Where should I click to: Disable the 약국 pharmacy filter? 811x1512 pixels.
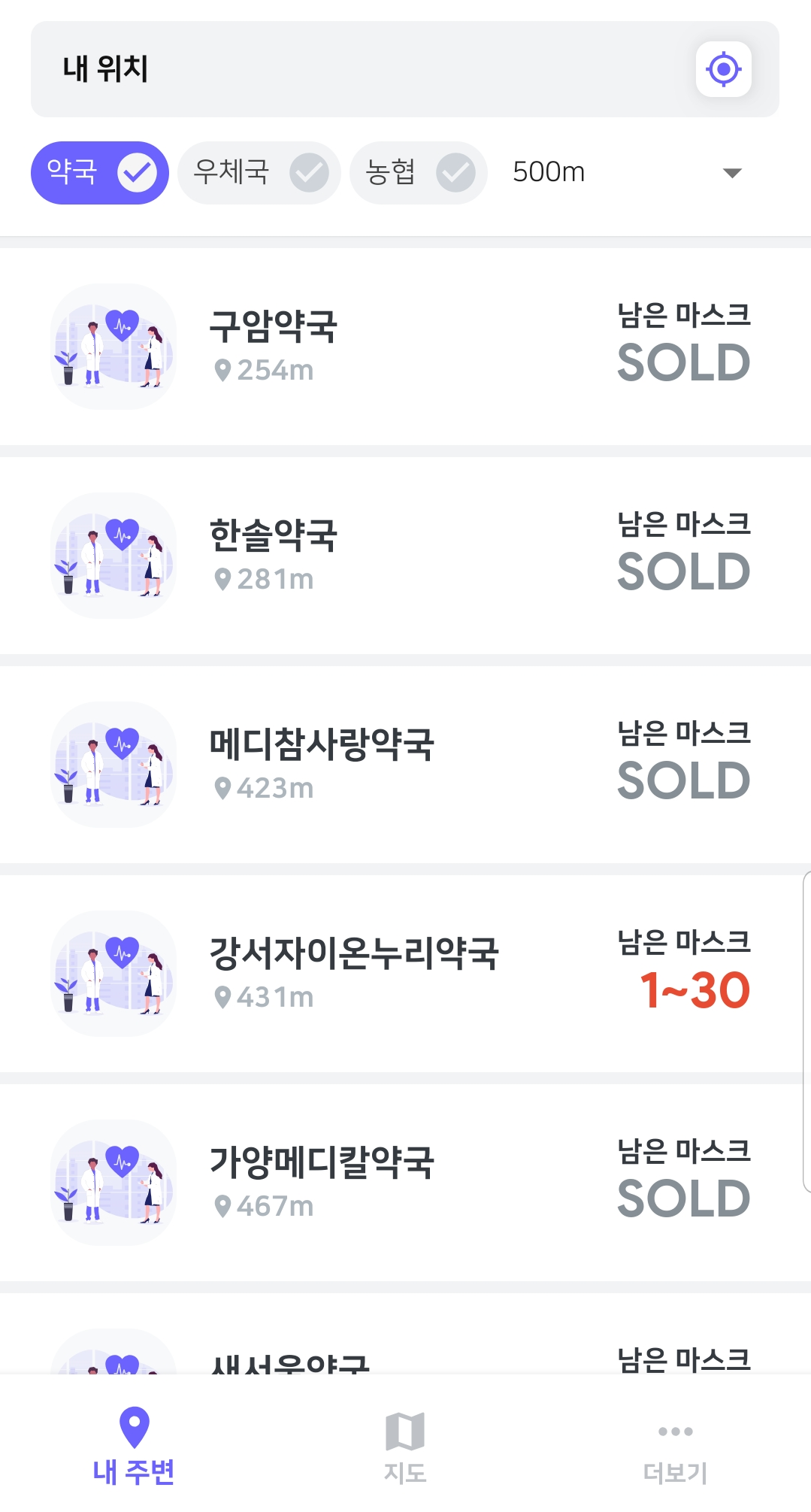(x=98, y=172)
